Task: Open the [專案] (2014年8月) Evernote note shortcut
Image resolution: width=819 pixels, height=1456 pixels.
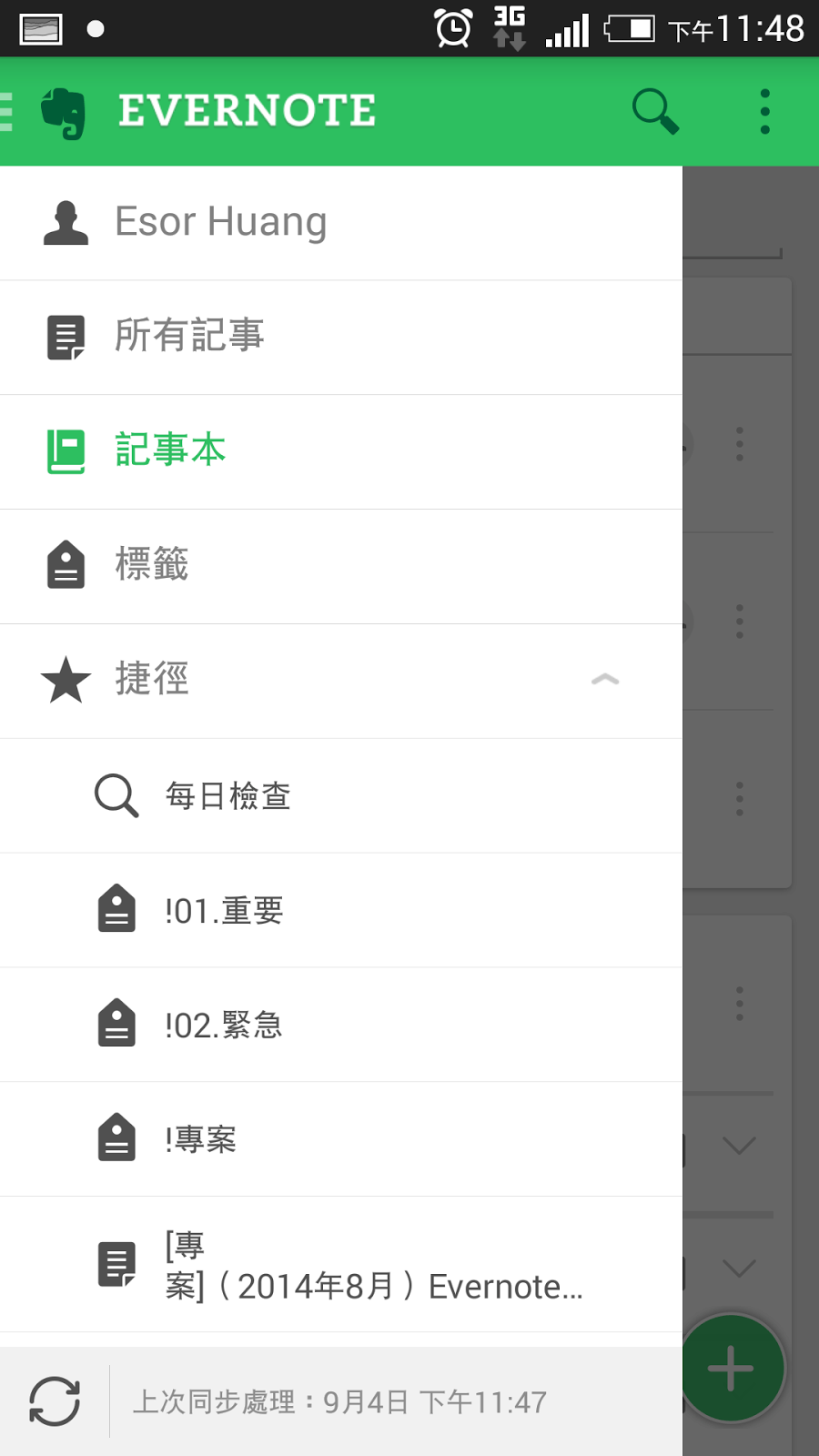Action: tap(341, 1266)
